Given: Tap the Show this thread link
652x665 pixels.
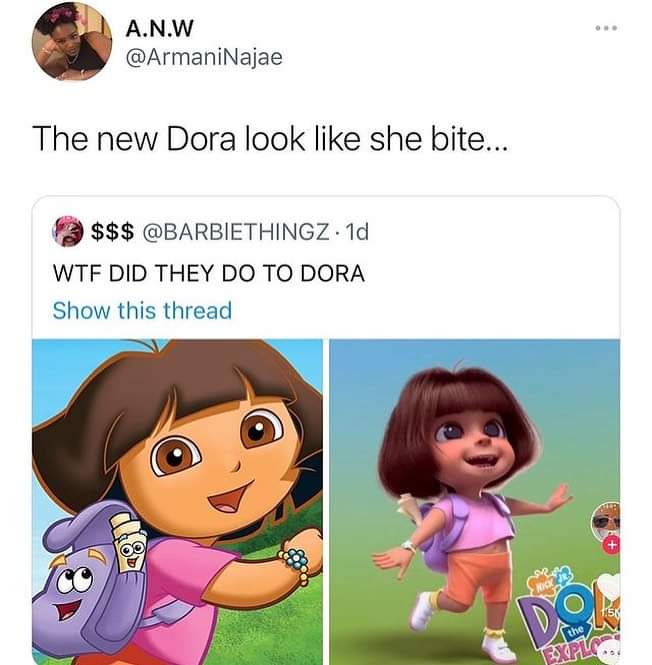Looking at the screenshot, I should coord(142,310).
